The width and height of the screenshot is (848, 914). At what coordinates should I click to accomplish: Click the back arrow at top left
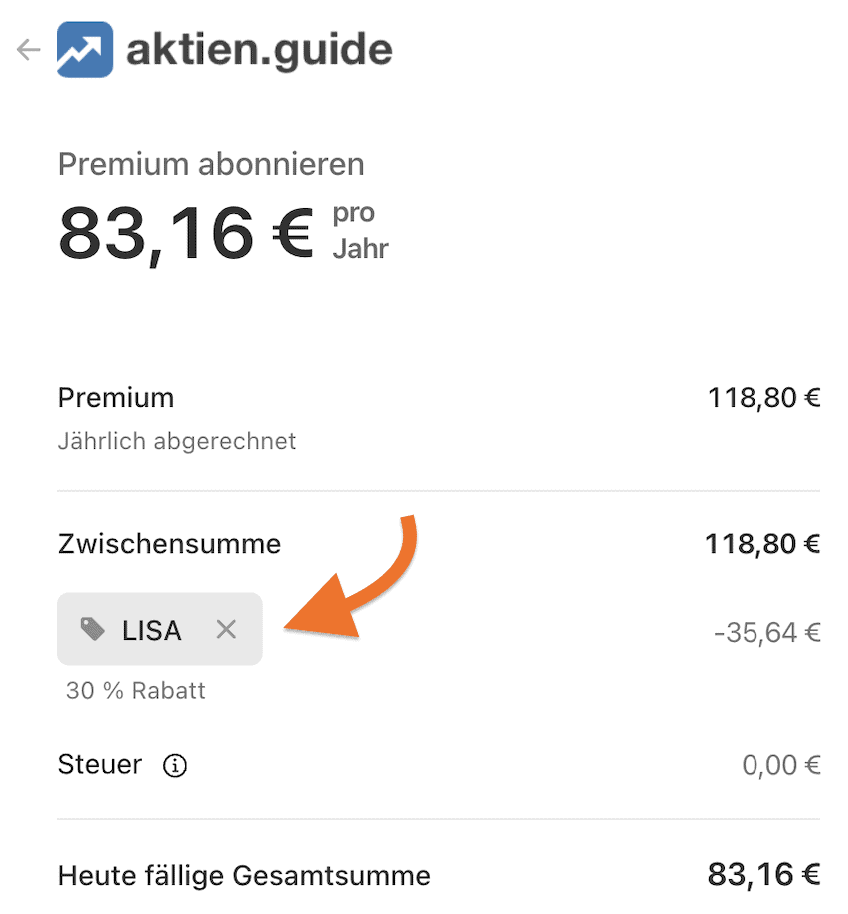point(27,48)
